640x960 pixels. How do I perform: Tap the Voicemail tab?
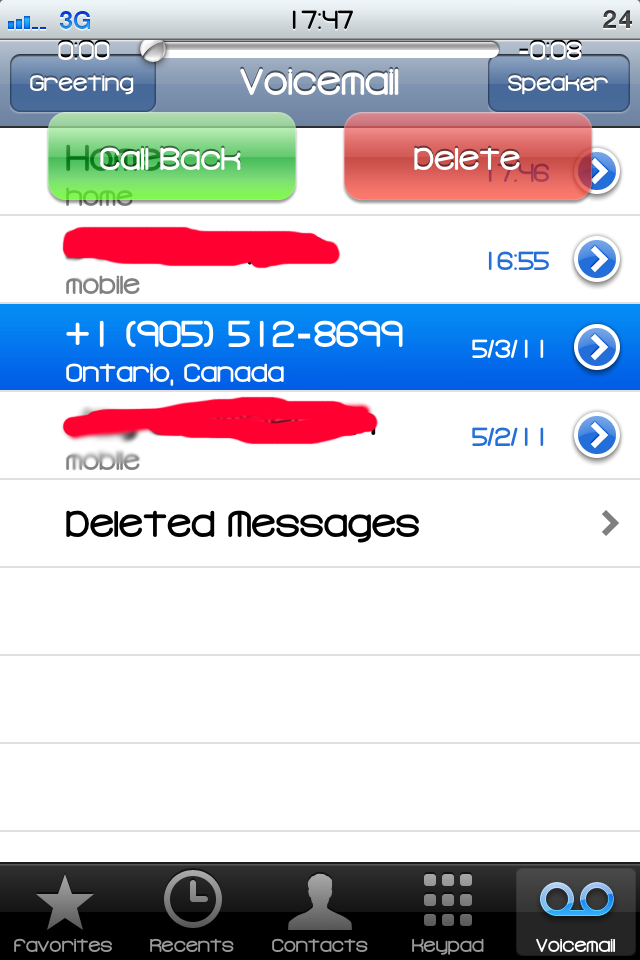[575, 913]
